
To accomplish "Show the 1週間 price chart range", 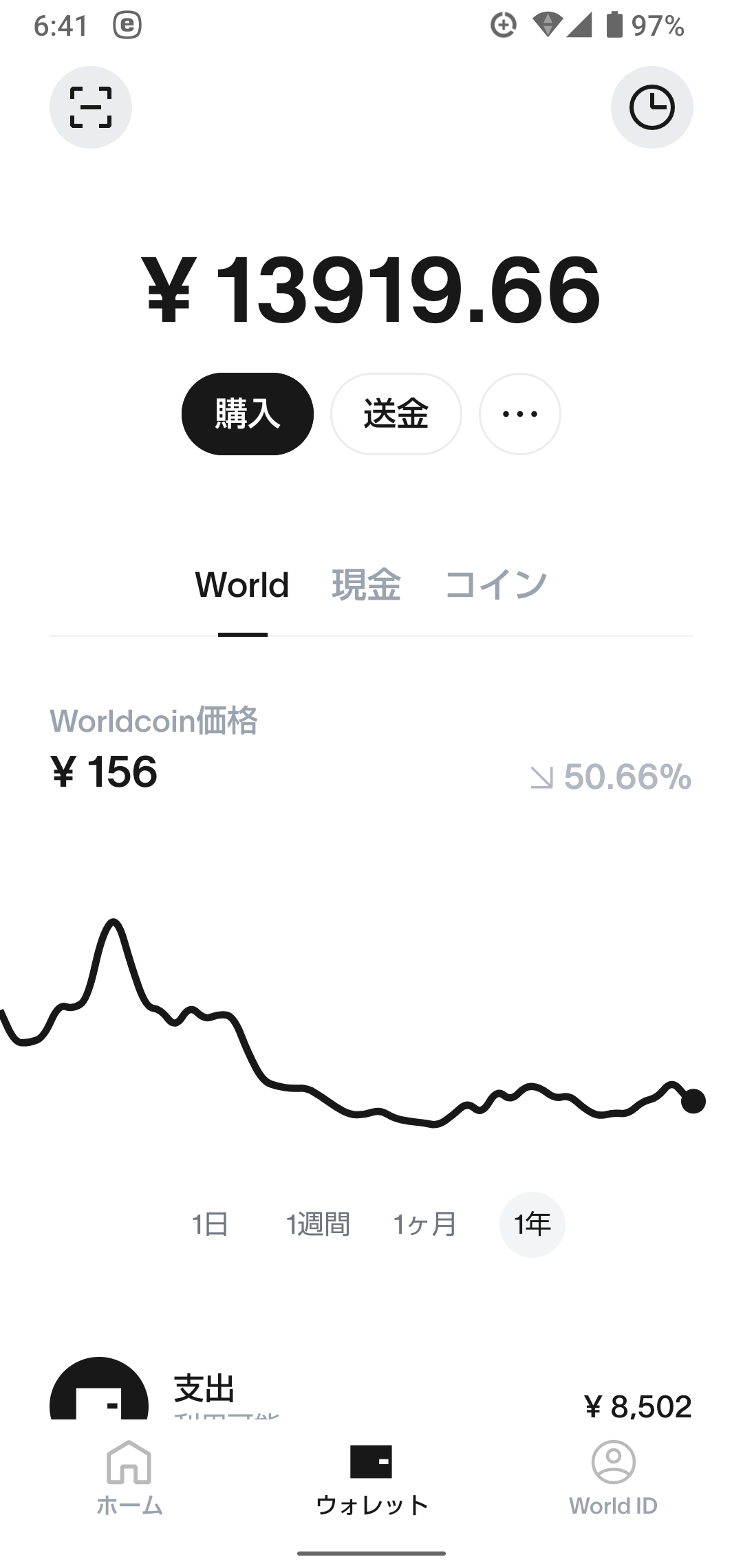I will 318,1224.
